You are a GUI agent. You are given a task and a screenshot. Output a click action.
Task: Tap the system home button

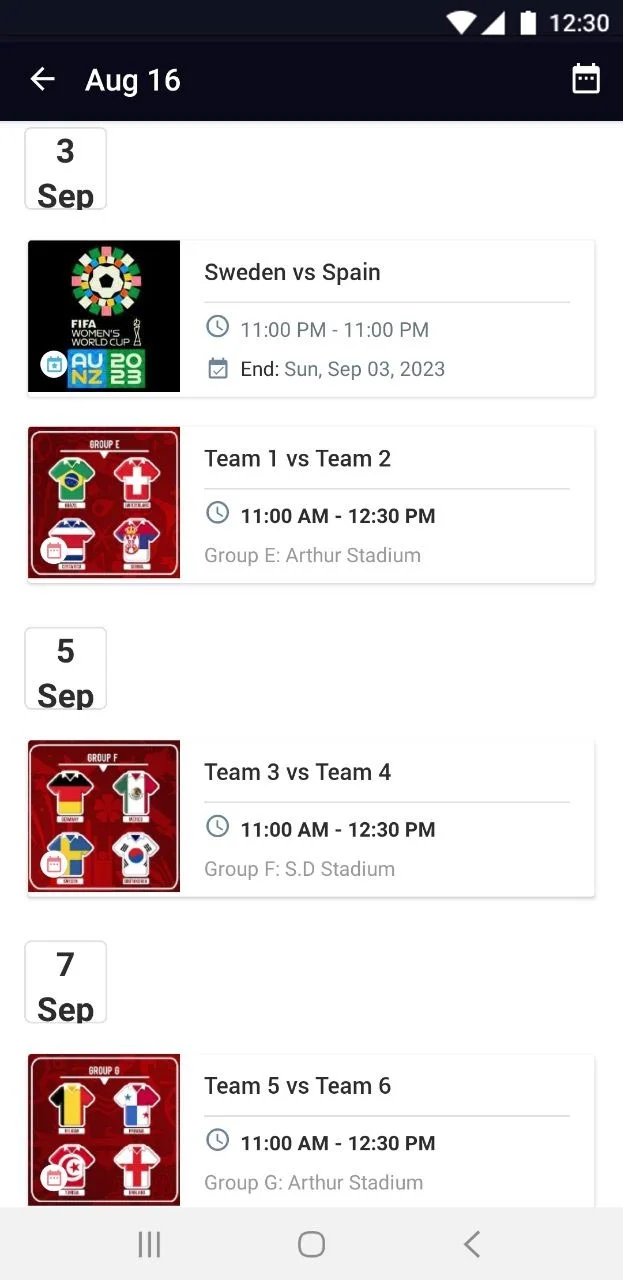click(311, 1244)
